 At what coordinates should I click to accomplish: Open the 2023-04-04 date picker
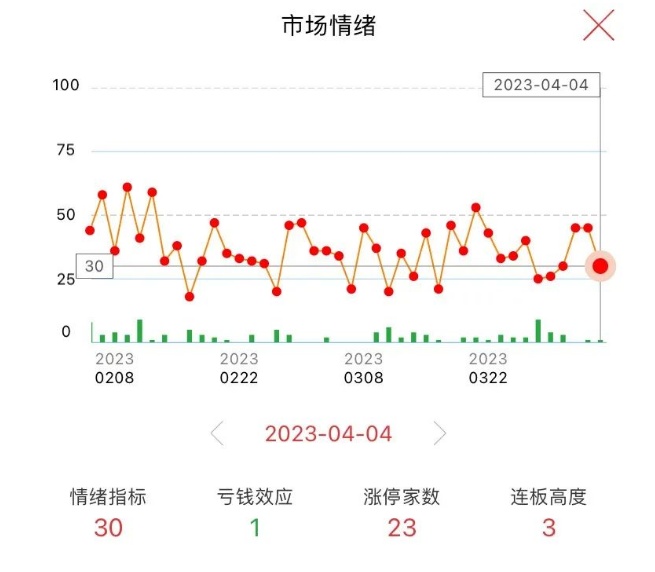pyautogui.click(x=328, y=433)
